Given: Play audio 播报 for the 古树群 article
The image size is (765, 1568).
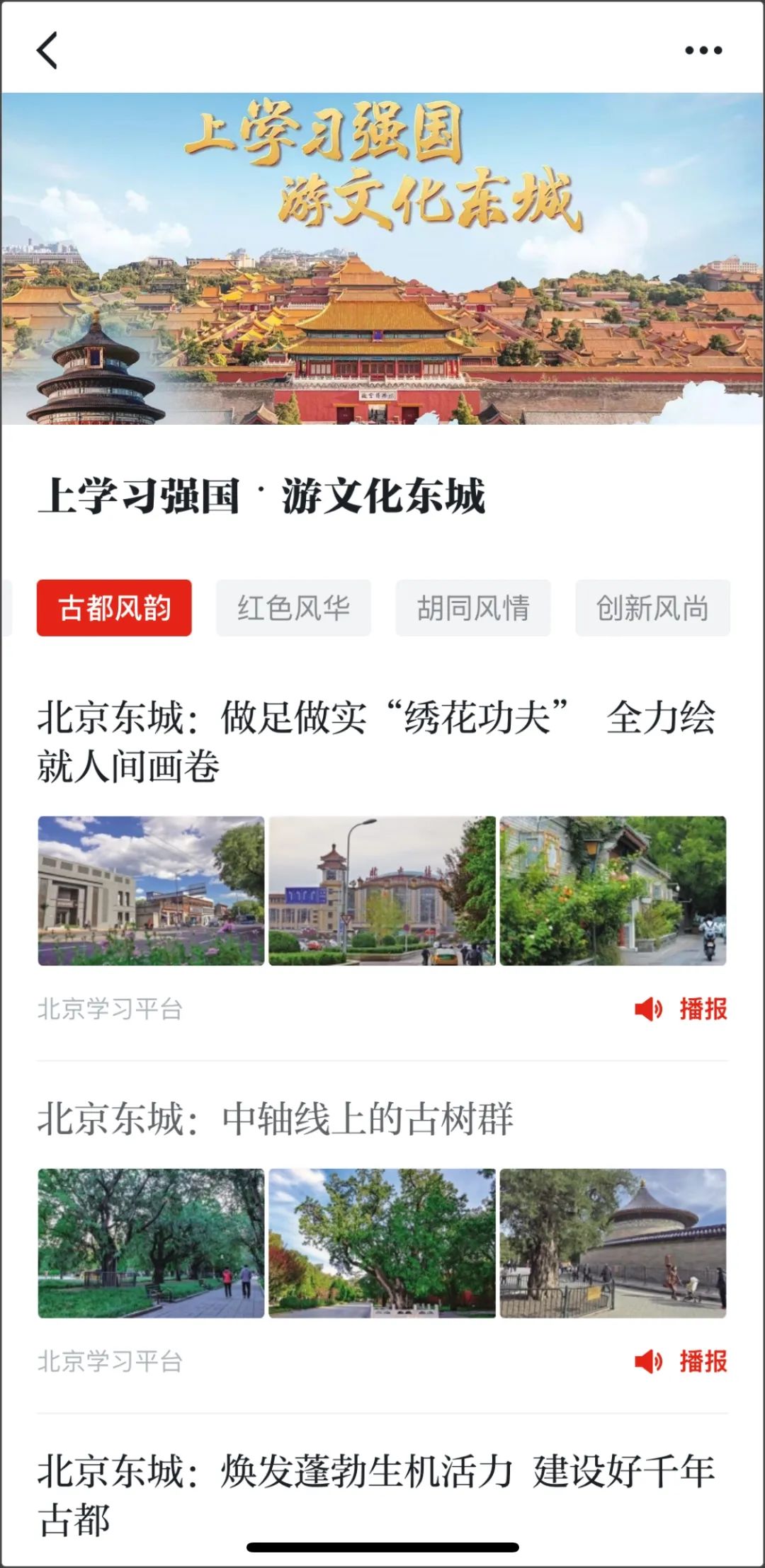Looking at the screenshot, I should pyautogui.click(x=681, y=1361).
